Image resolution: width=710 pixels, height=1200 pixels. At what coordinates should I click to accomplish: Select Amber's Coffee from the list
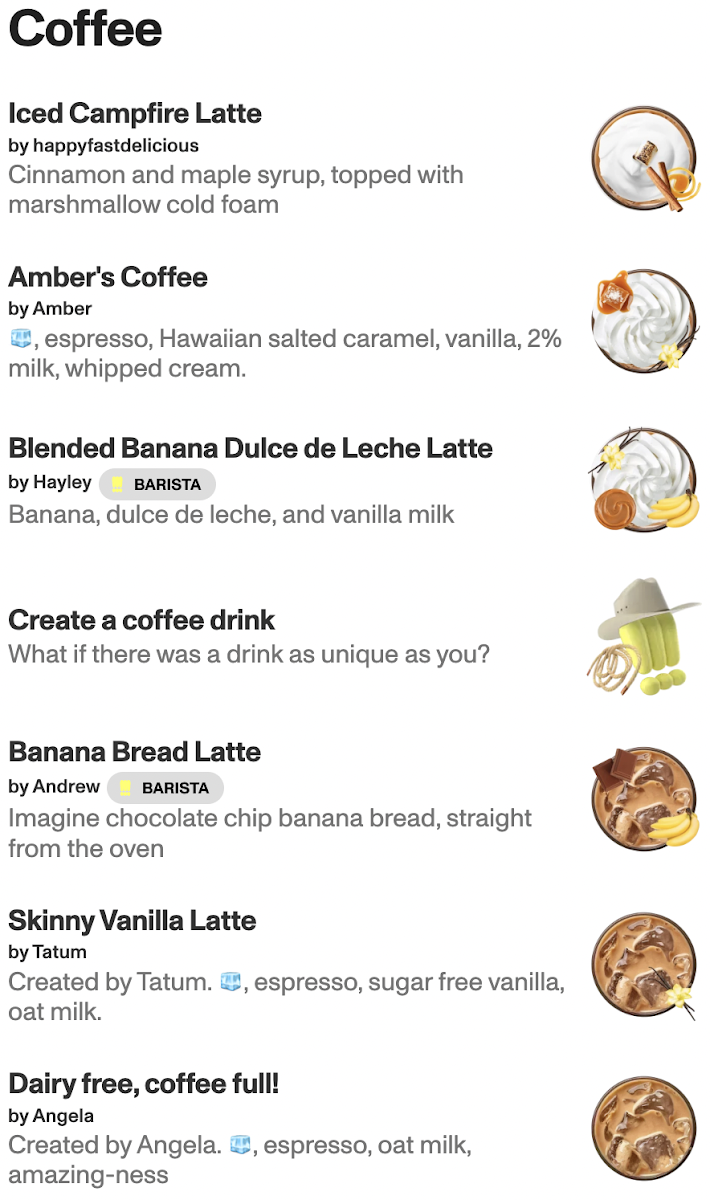(x=108, y=277)
